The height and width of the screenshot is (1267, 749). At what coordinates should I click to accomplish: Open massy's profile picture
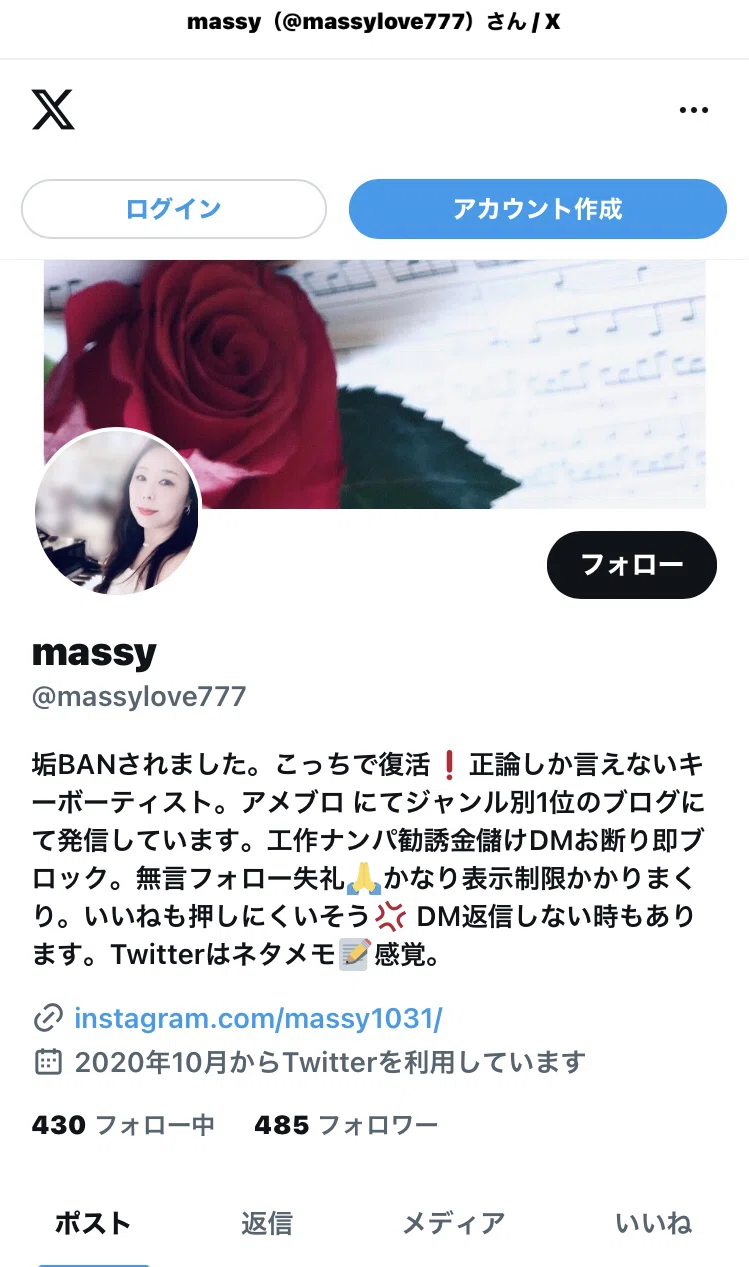pos(117,513)
